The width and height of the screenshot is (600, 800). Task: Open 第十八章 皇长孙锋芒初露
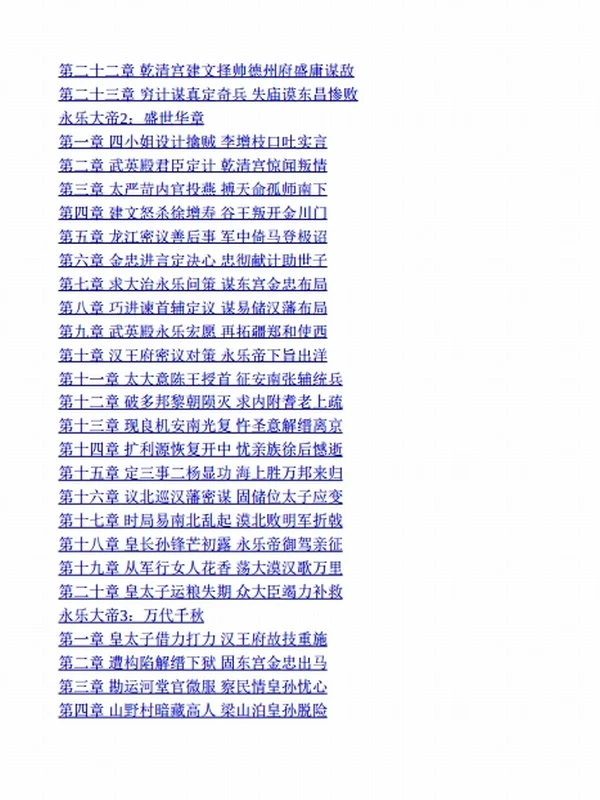(x=201, y=544)
